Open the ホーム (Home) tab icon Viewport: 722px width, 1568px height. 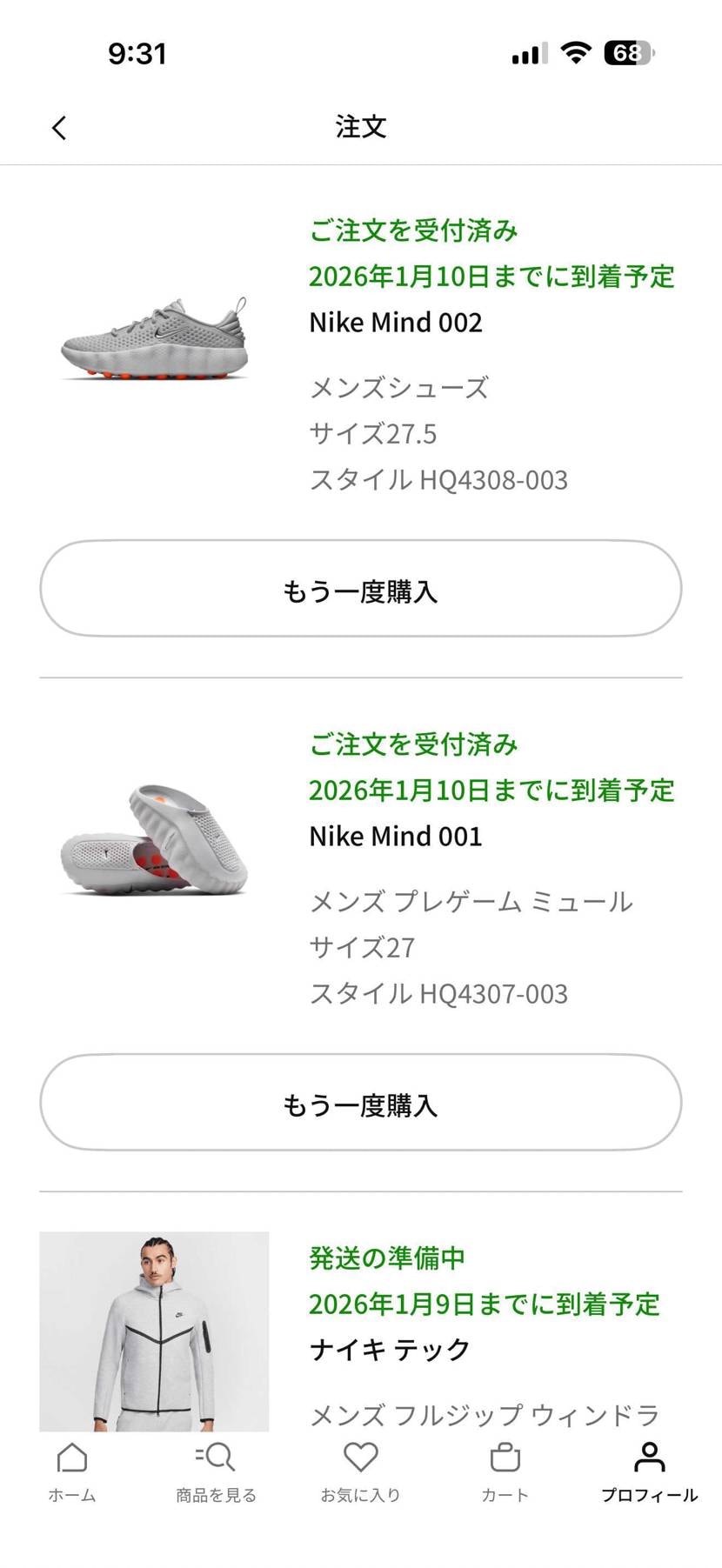[x=72, y=1458]
